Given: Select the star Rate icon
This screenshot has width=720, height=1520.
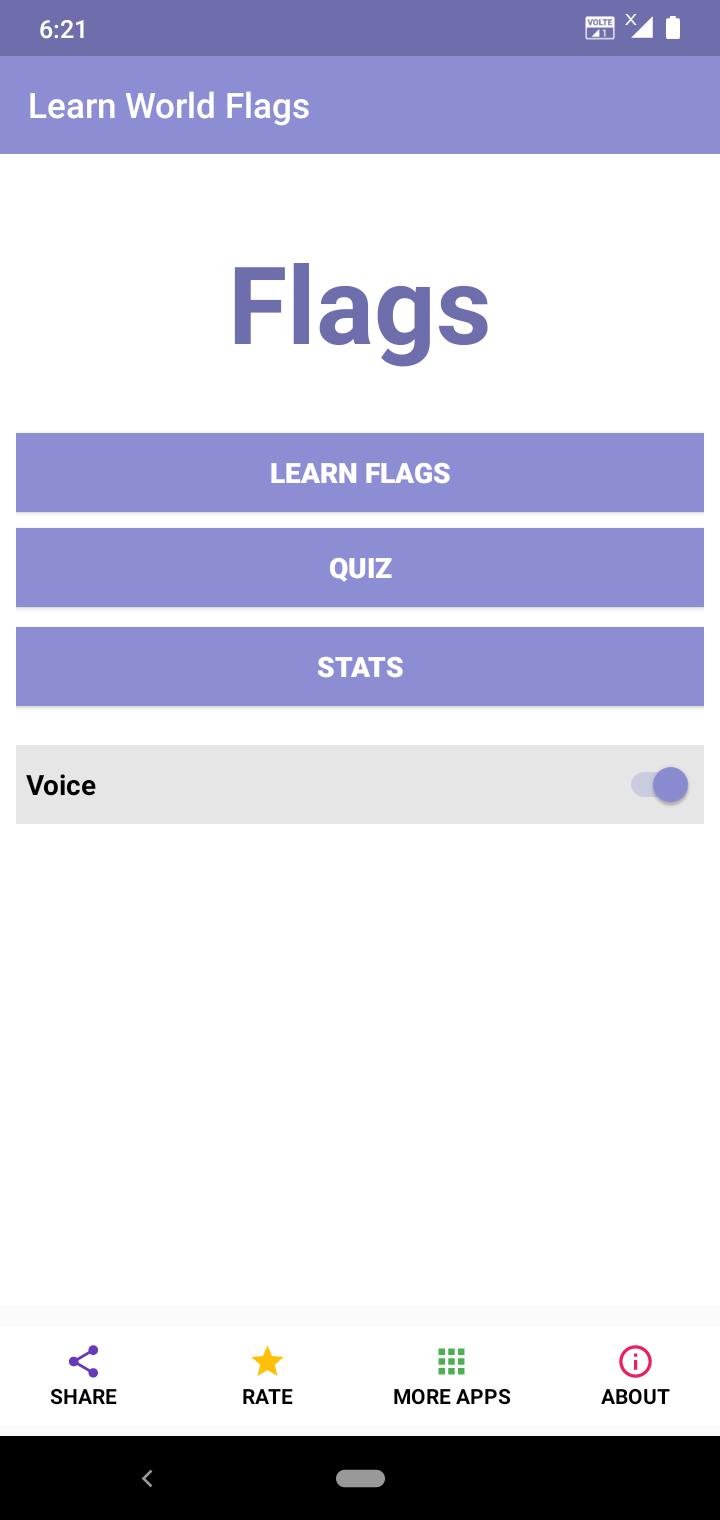Looking at the screenshot, I should point(266,1360).
